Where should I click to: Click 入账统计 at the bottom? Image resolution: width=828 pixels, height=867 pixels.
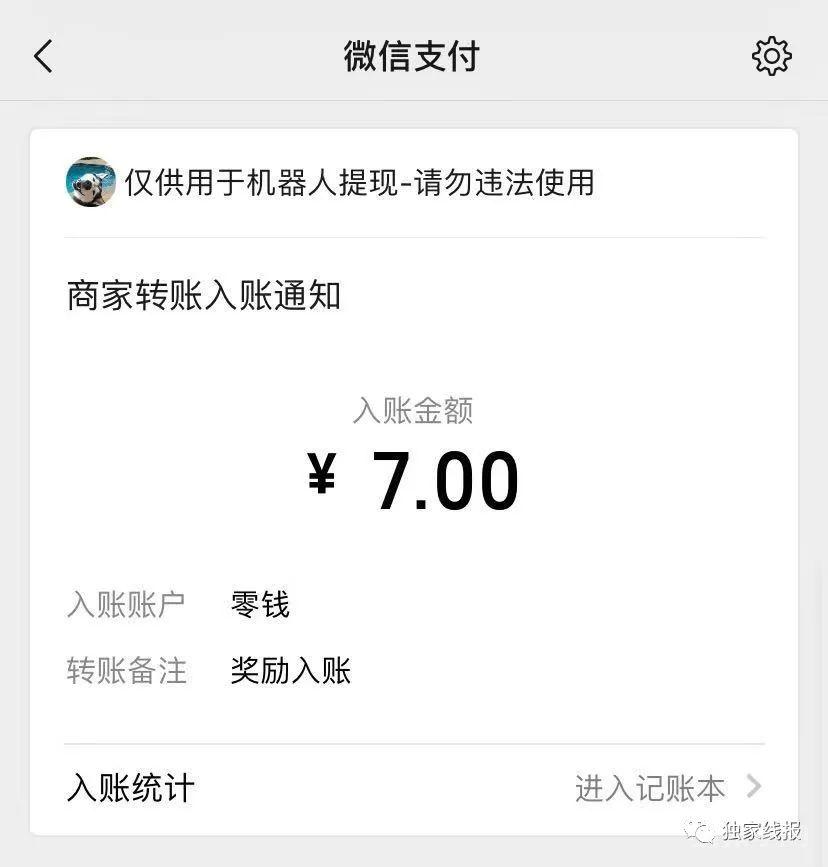(129, 788)
